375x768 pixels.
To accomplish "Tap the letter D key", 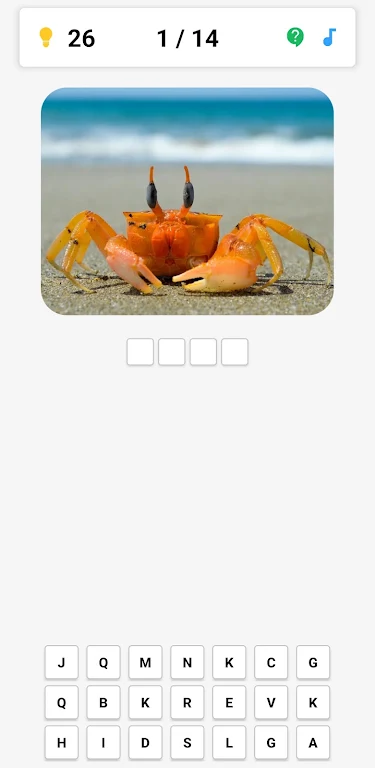I will pyautogui.click(x=145, y=743).
